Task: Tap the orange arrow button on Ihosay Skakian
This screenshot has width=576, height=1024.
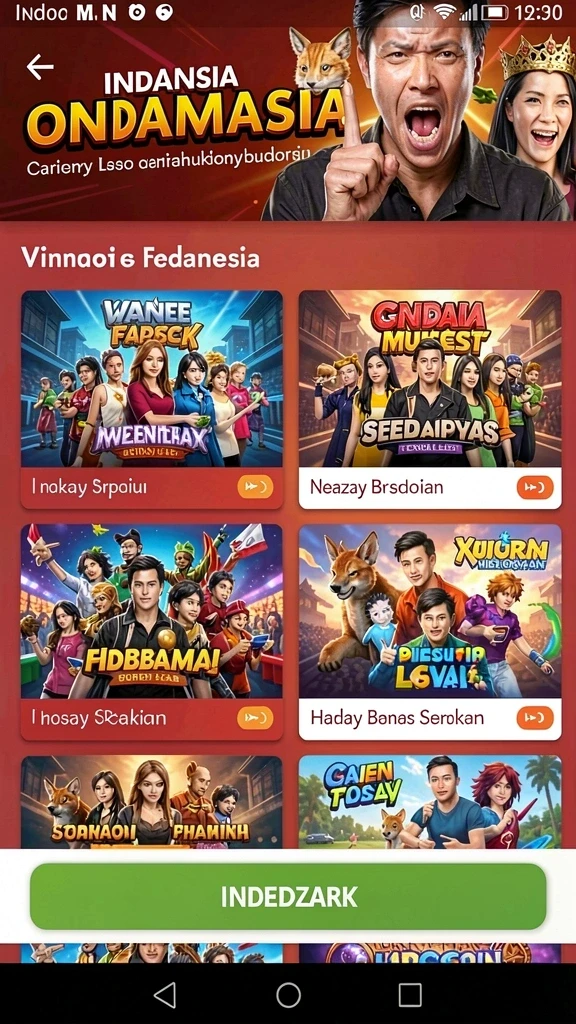Action: (x=255, y=718)
